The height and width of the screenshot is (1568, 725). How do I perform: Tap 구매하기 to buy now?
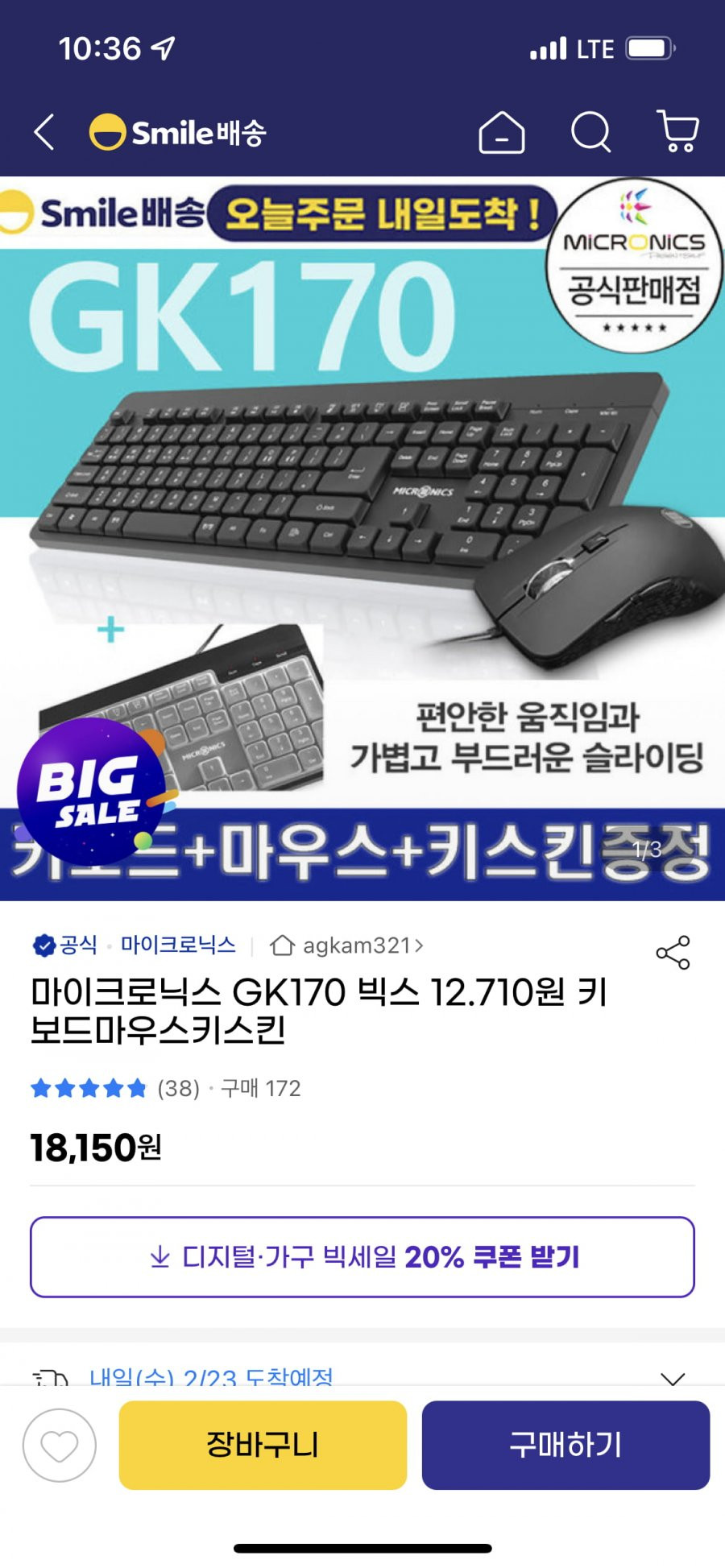point(565,1445)
